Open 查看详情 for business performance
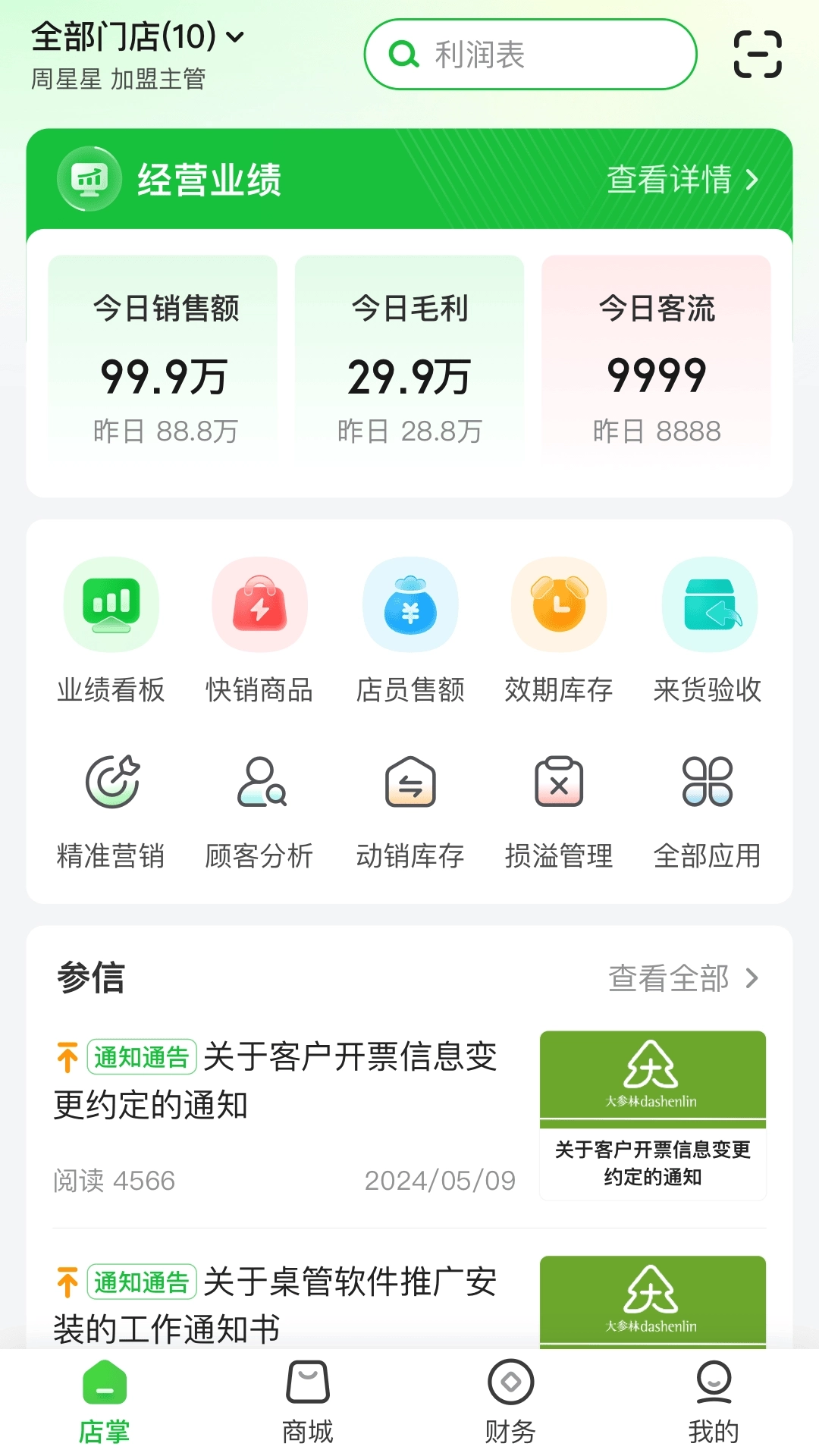The image size is (819, 1456). click(679, 179)
